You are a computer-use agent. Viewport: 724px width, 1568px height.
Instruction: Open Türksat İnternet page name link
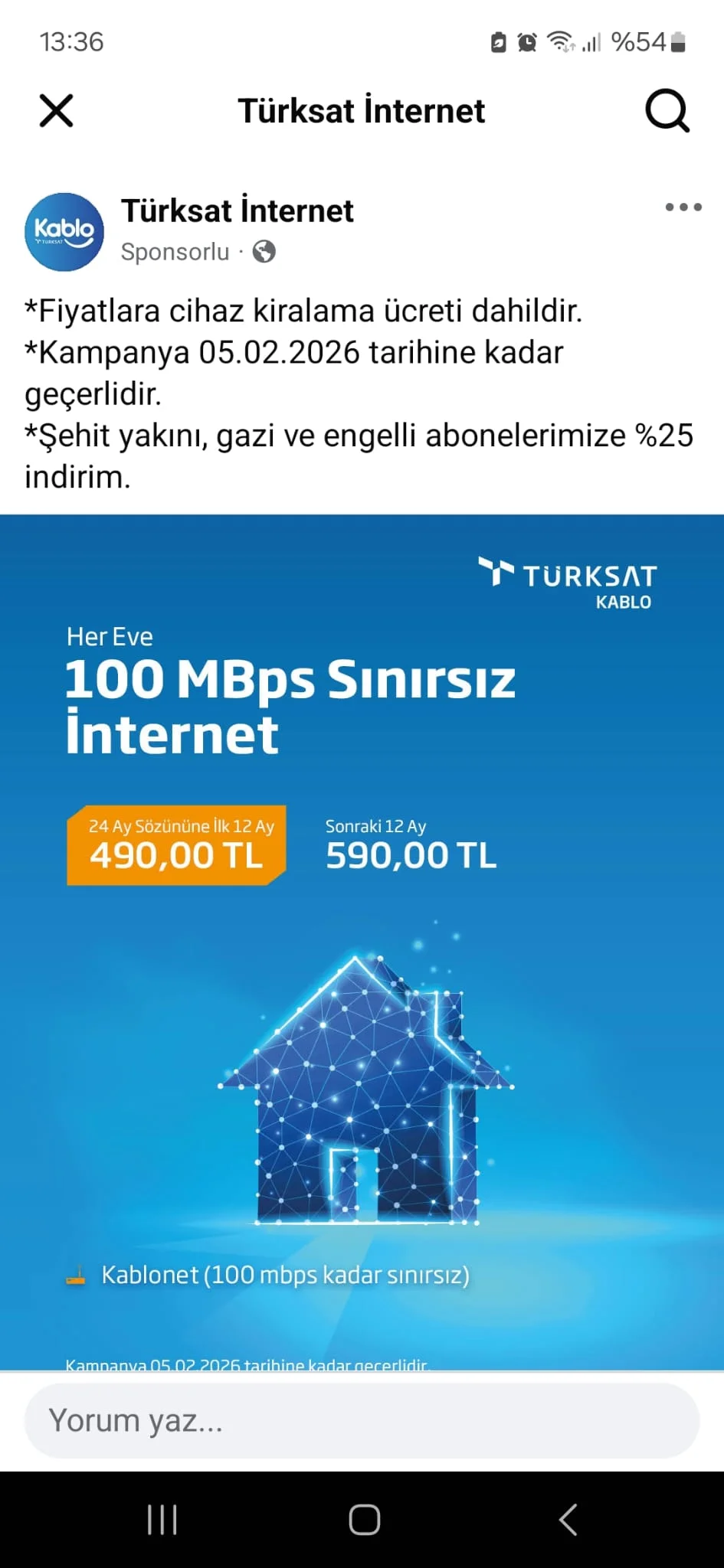238,211
